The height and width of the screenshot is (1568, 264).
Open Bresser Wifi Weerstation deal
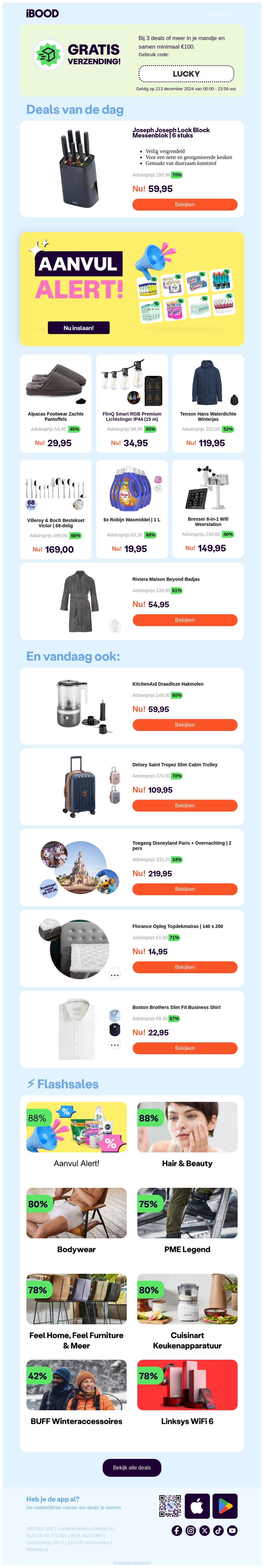(208, 508)
